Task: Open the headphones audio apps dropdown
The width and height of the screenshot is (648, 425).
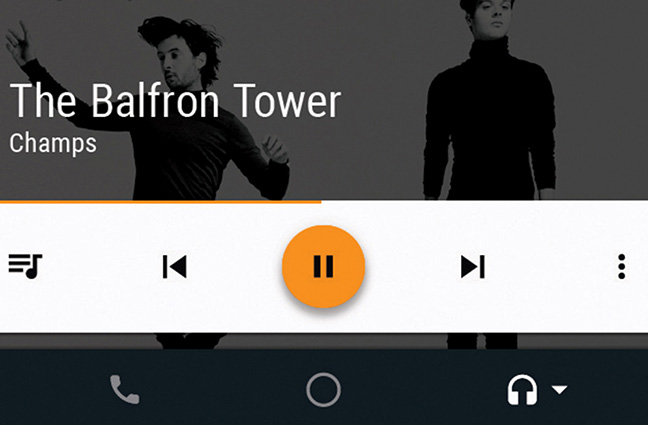Action: (x=537, y=389)
